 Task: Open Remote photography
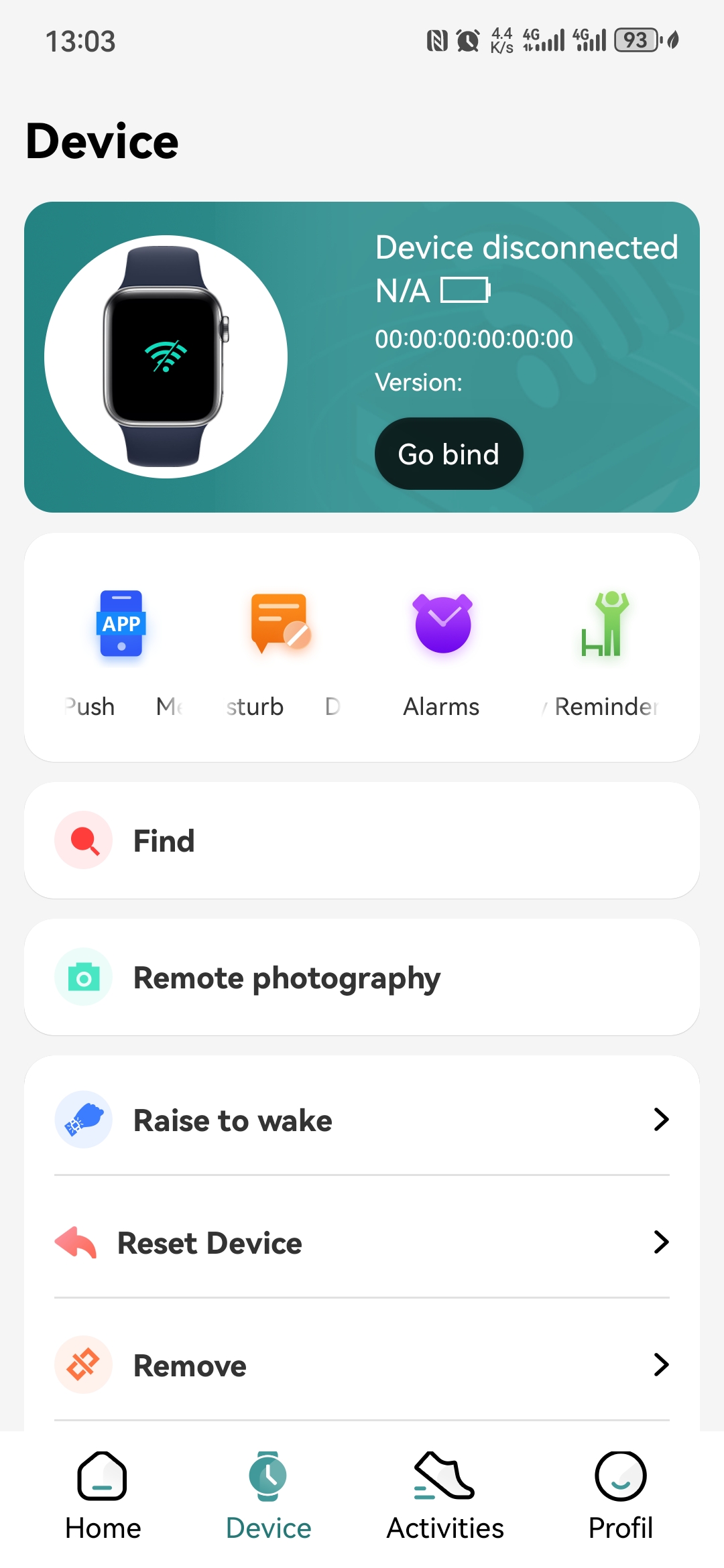pos(362,977)
